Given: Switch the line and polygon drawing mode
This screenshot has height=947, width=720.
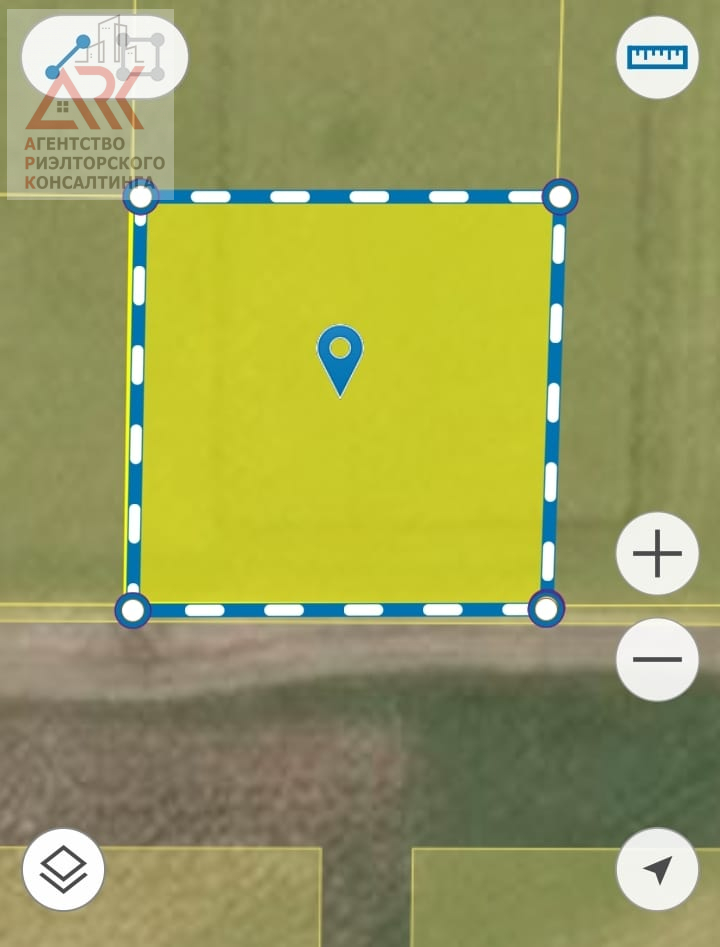Looking at the screenshot, I should 104,57.
